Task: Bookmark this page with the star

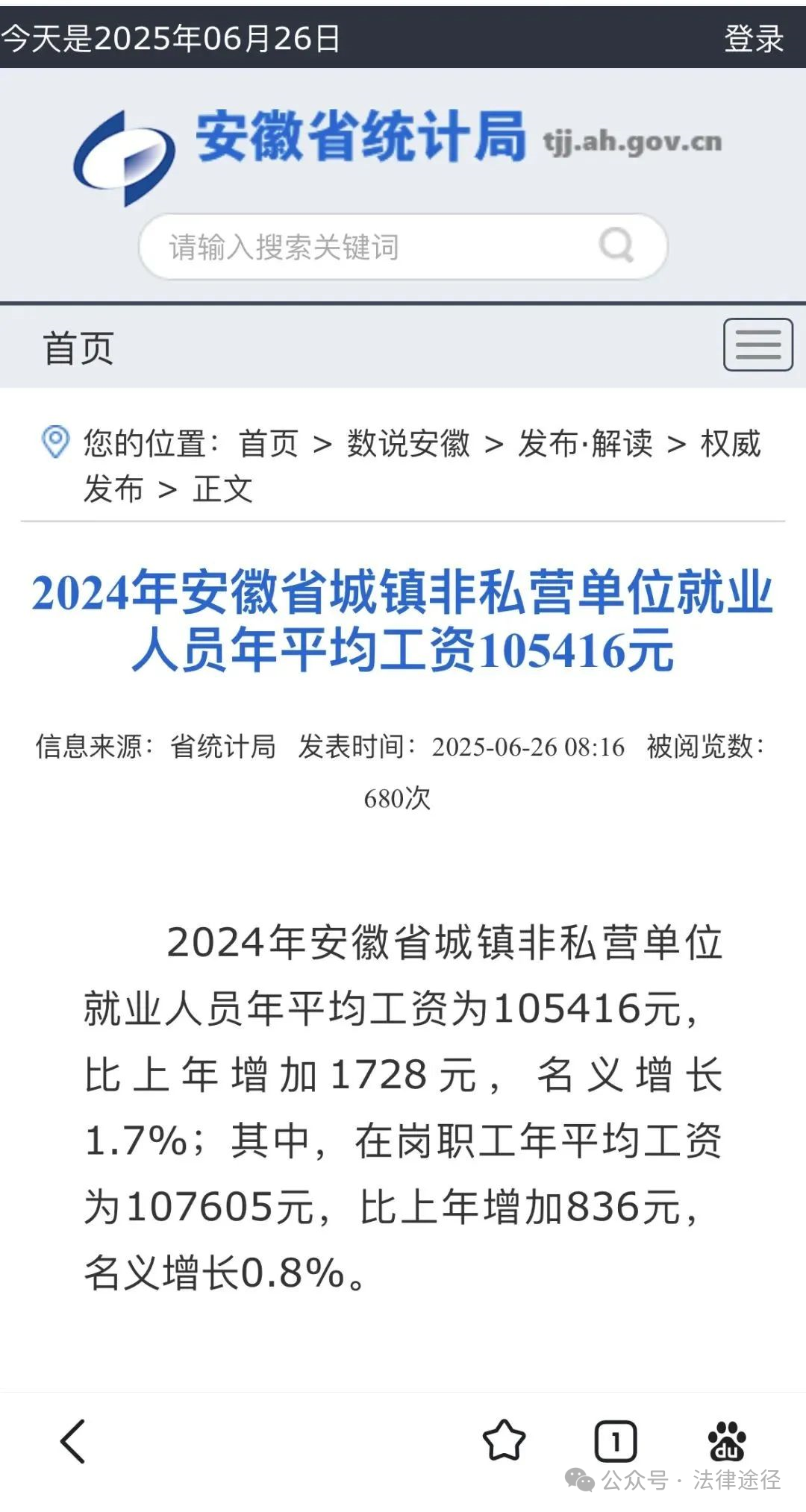Action: (x=504, y=1440)
